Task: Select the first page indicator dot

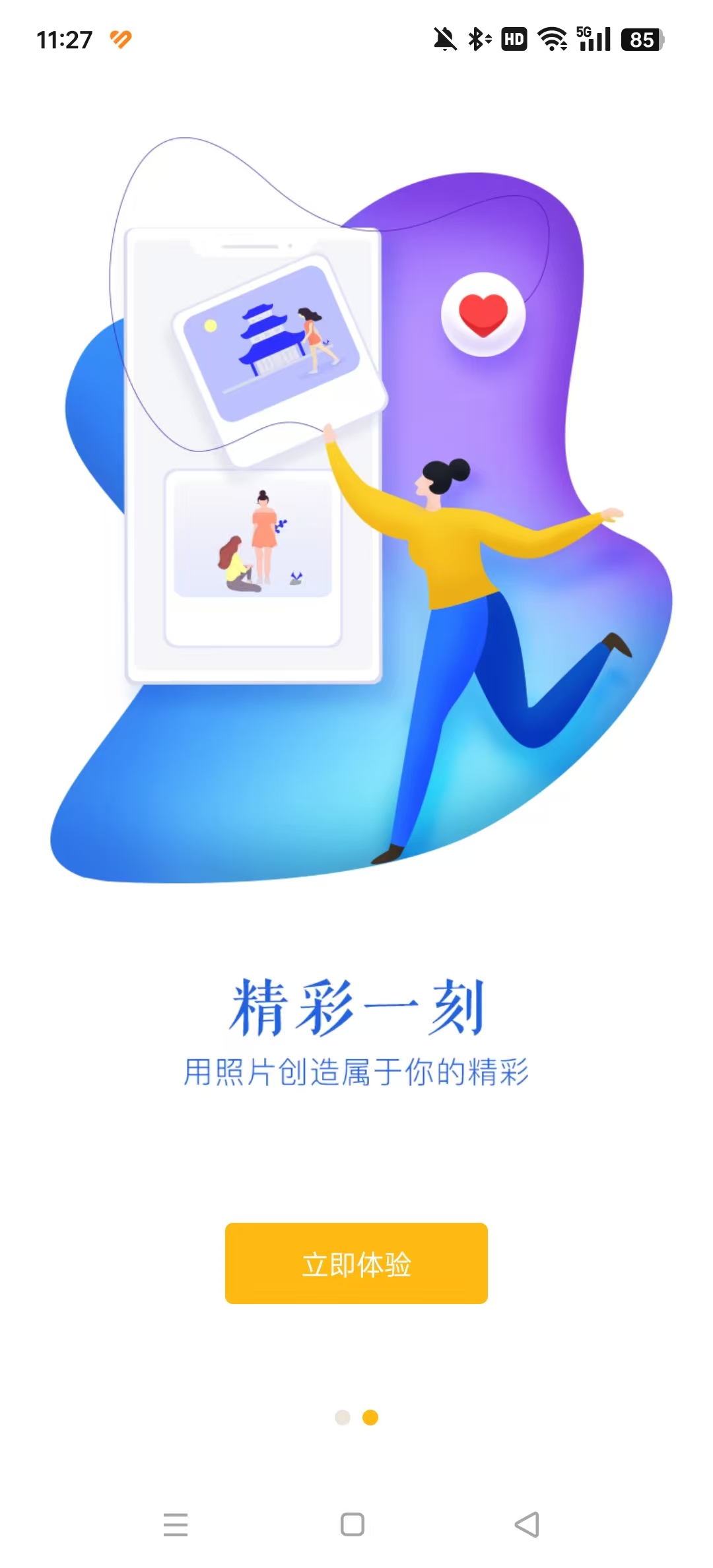Action: [x=342, y=1418]
